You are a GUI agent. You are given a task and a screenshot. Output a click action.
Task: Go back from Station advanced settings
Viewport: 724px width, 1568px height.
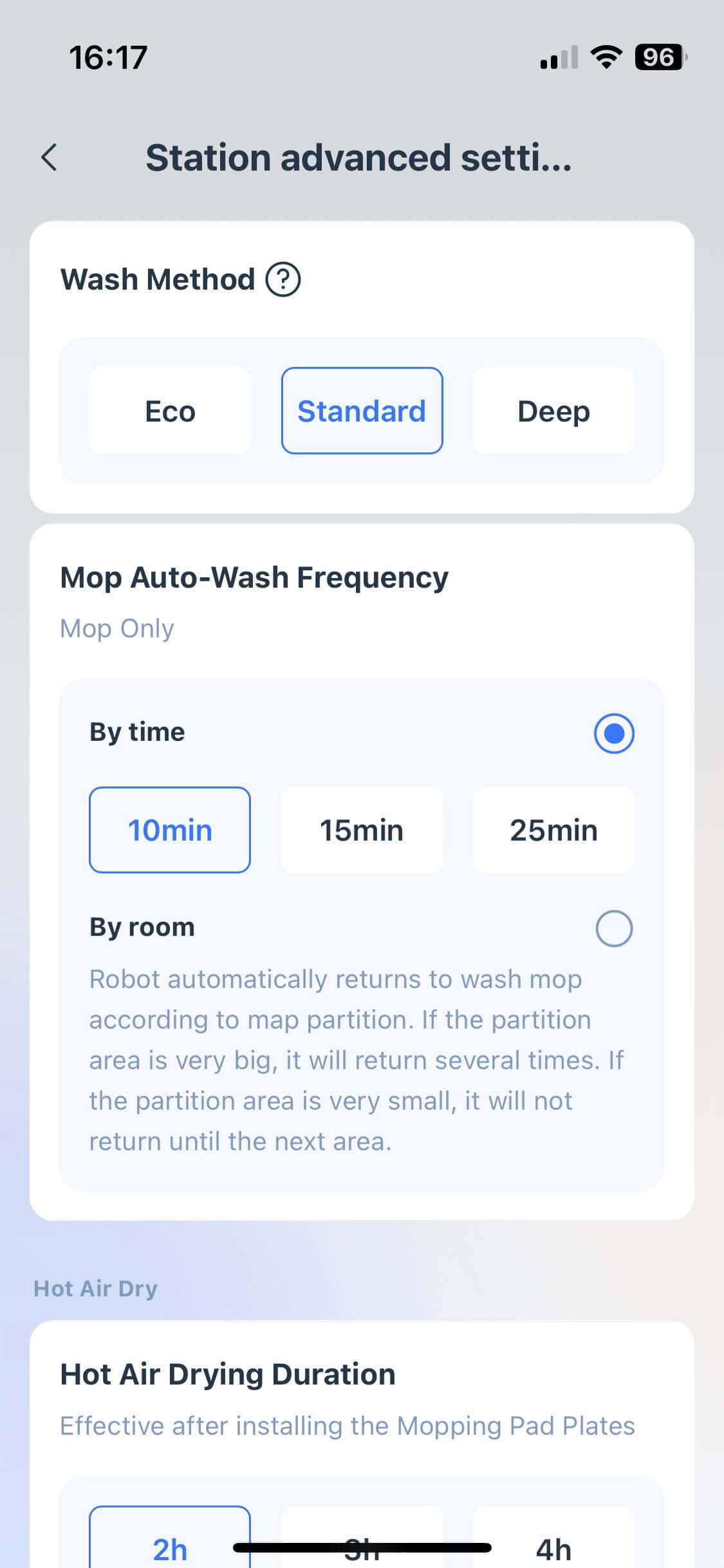pyautogui.click(x=50, y=158)
